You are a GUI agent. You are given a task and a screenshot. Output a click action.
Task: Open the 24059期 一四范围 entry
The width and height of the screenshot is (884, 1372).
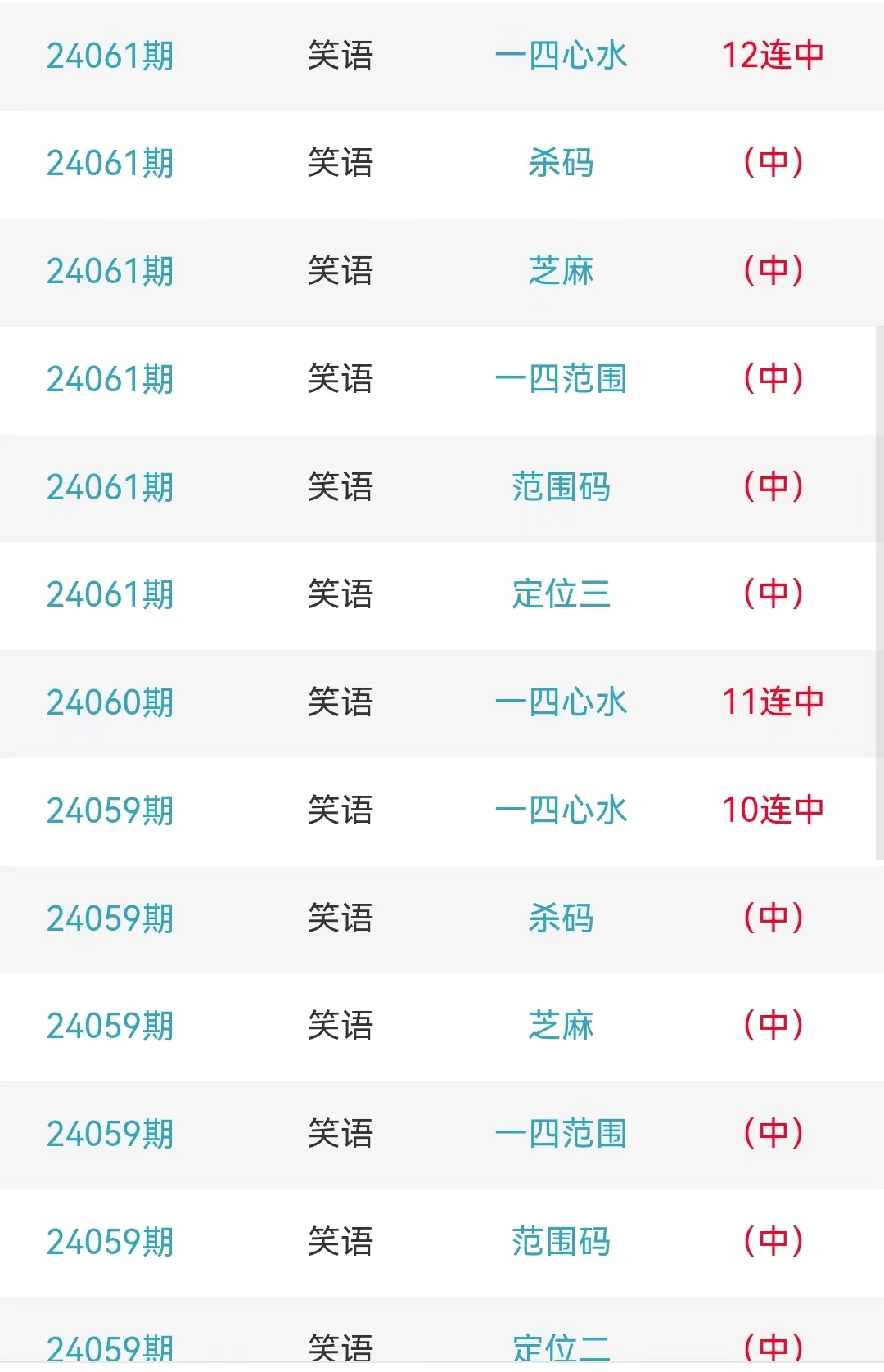[561, 1134]
